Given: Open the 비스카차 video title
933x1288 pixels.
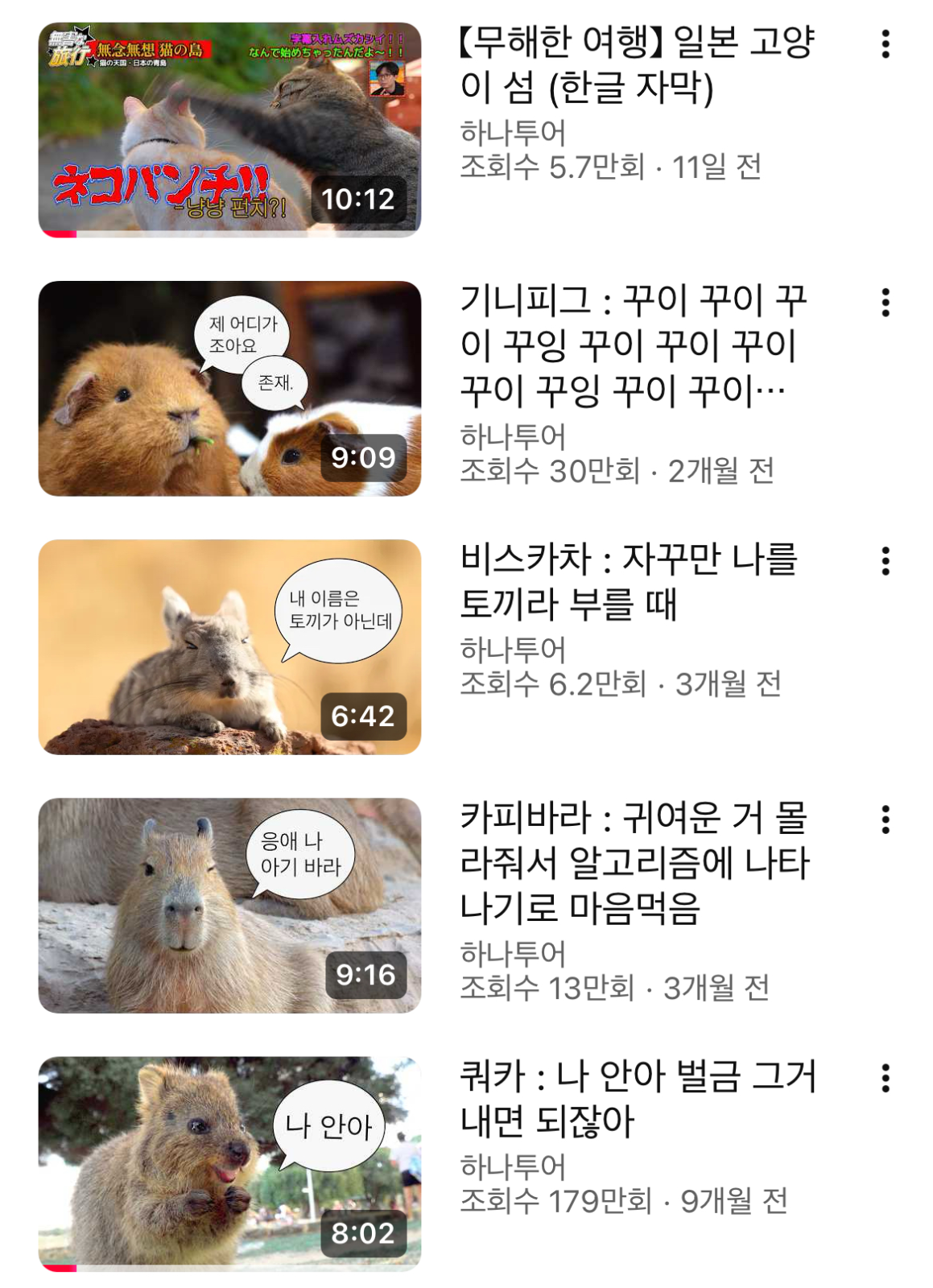Looking at the screenshot, I should [636, 584].
